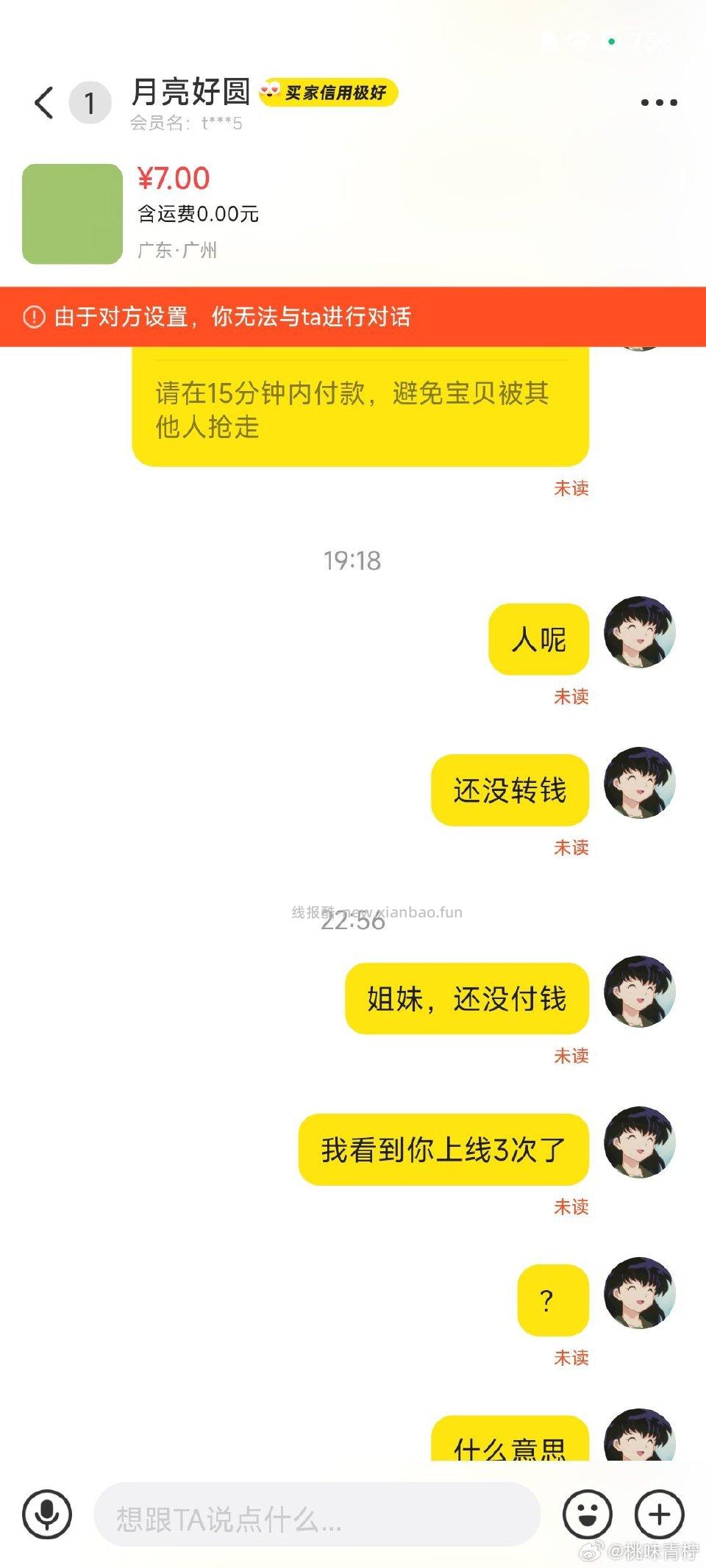Viewport: 706px width, 1568px height.
Task: Tap 未读 label under 姐妹还没付钱 message
Action: coord(571,1056)
